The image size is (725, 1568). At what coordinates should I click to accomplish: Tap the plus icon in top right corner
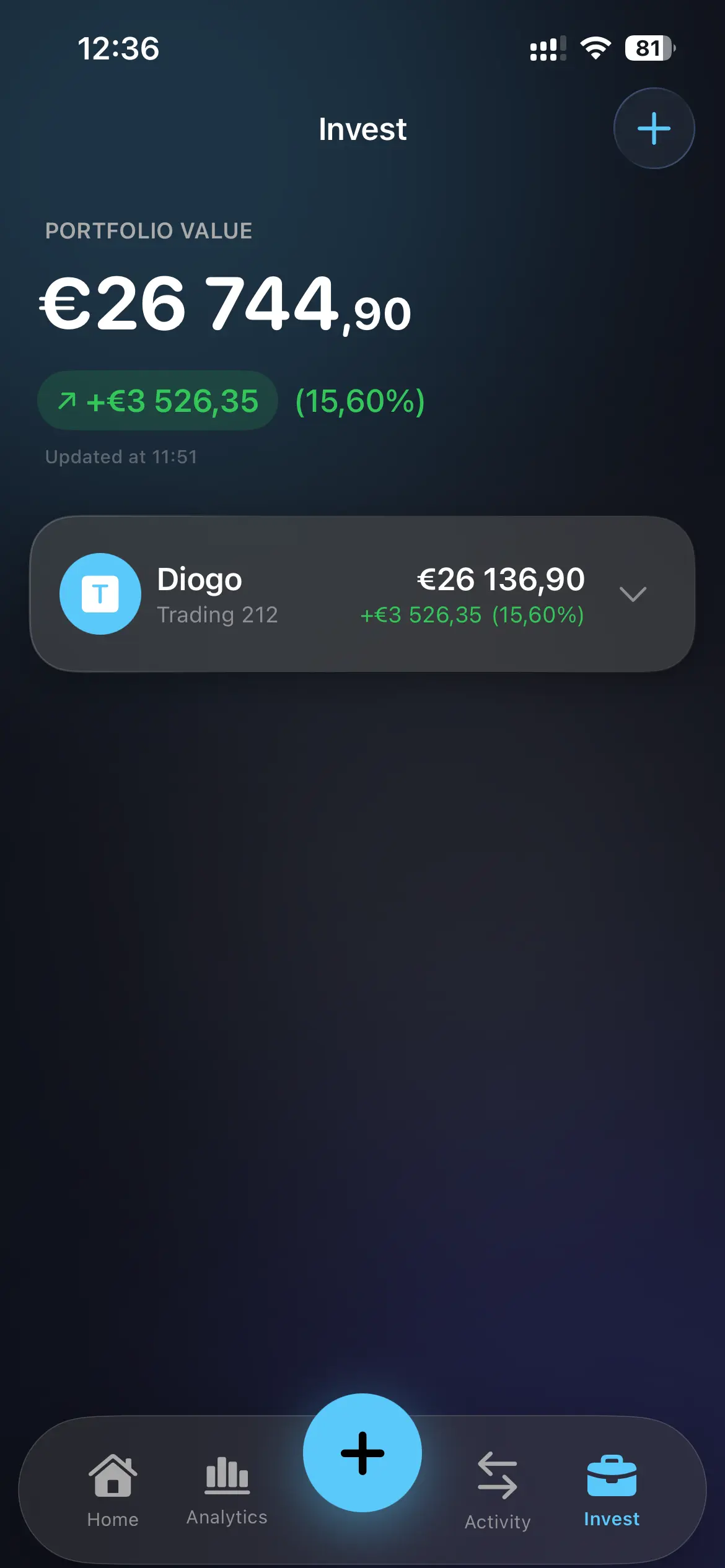(x=654, y=128)
